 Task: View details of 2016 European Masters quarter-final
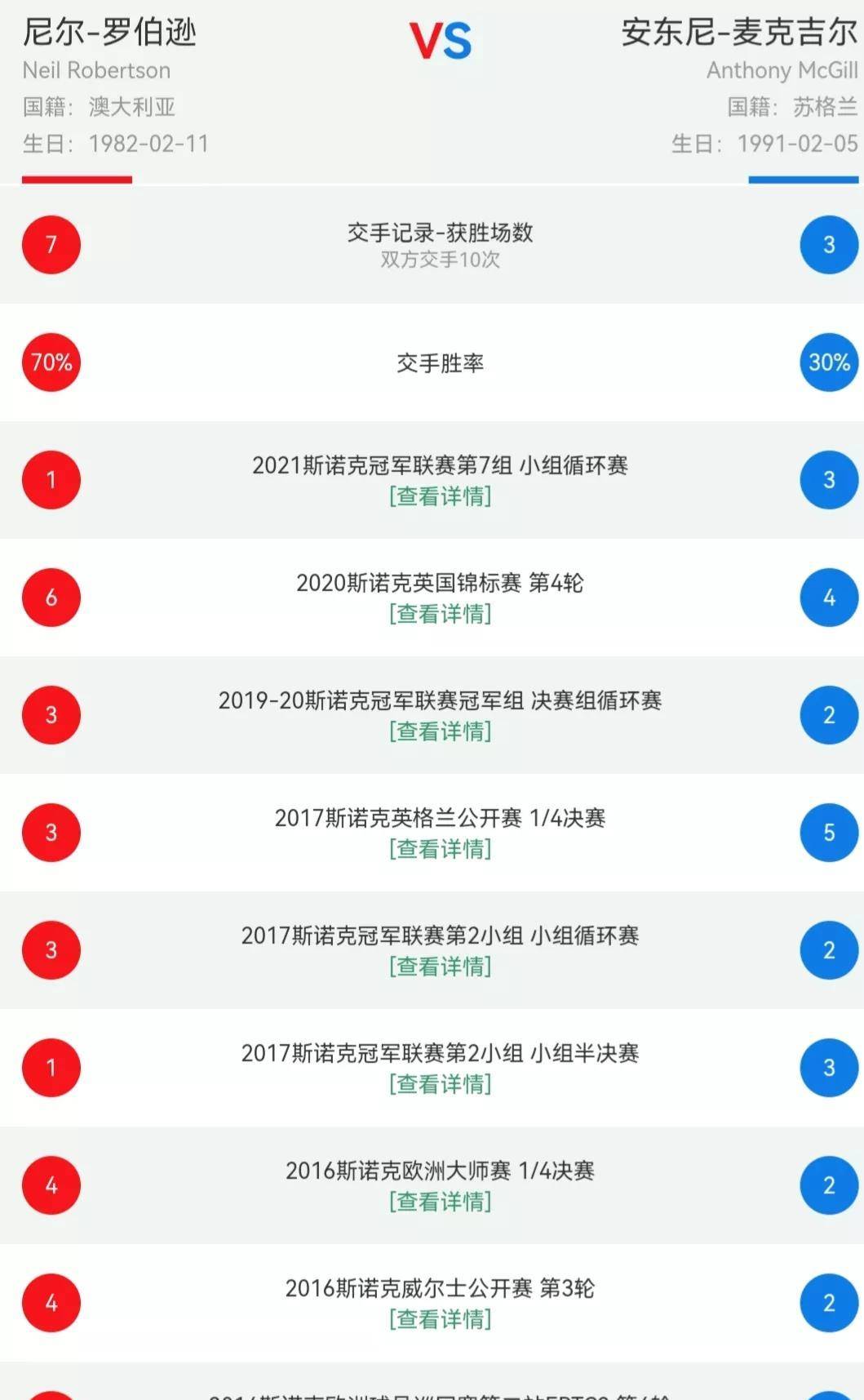440,1202
